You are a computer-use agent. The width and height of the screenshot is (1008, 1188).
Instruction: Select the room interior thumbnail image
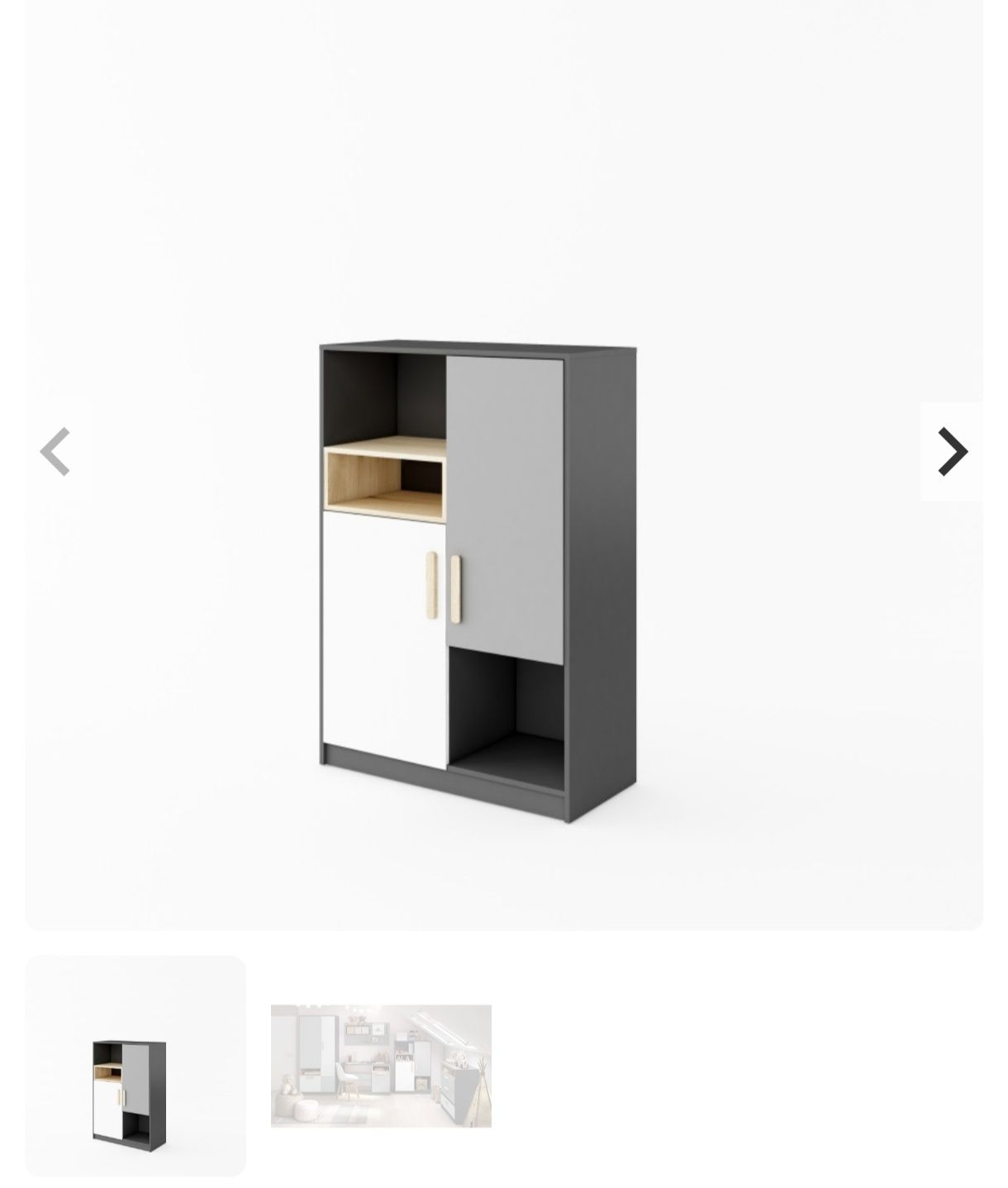tap(381, 1066)
